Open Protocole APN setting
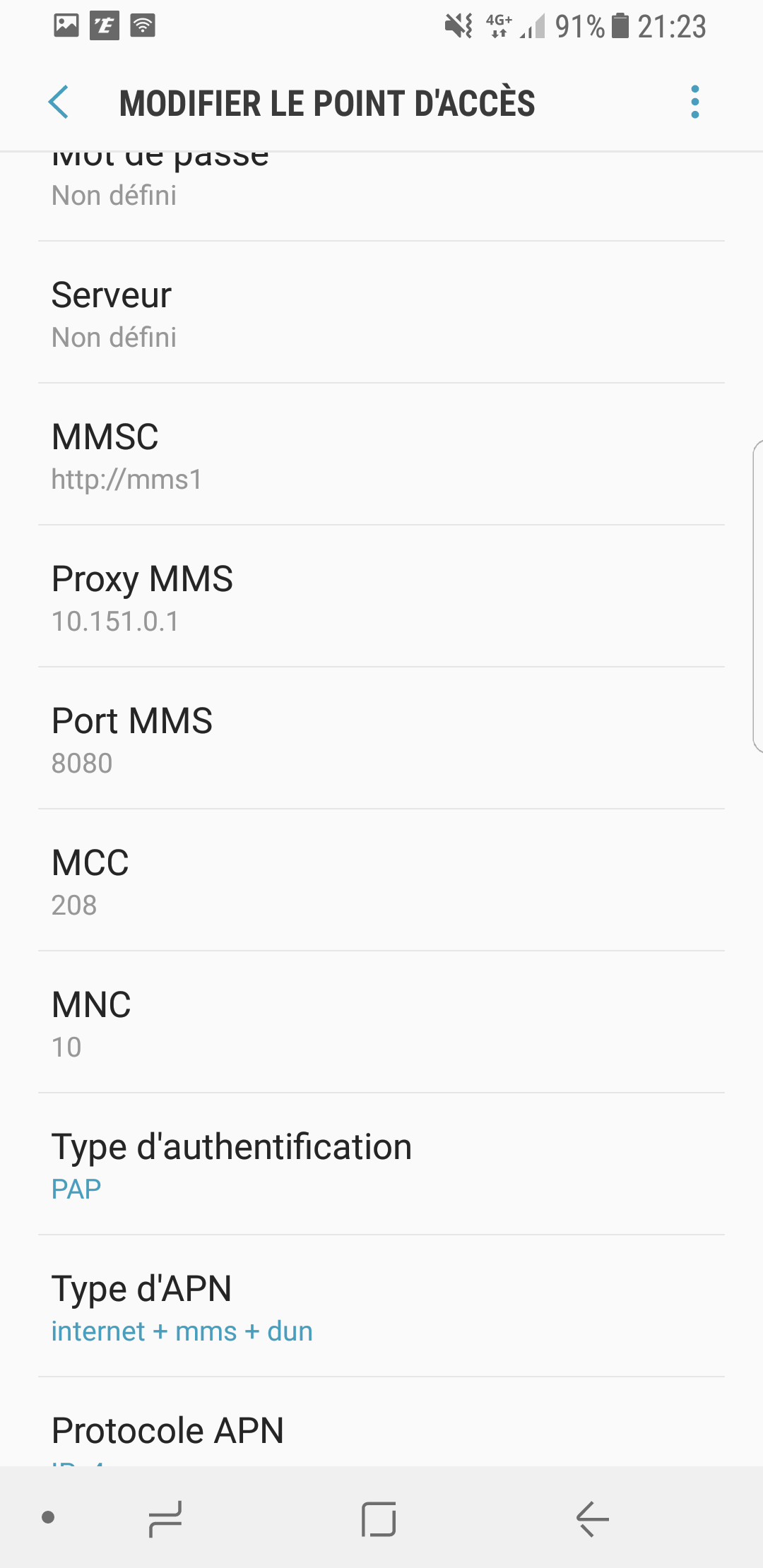The height and width of the screenshot is (1568, 763). 381,1422
